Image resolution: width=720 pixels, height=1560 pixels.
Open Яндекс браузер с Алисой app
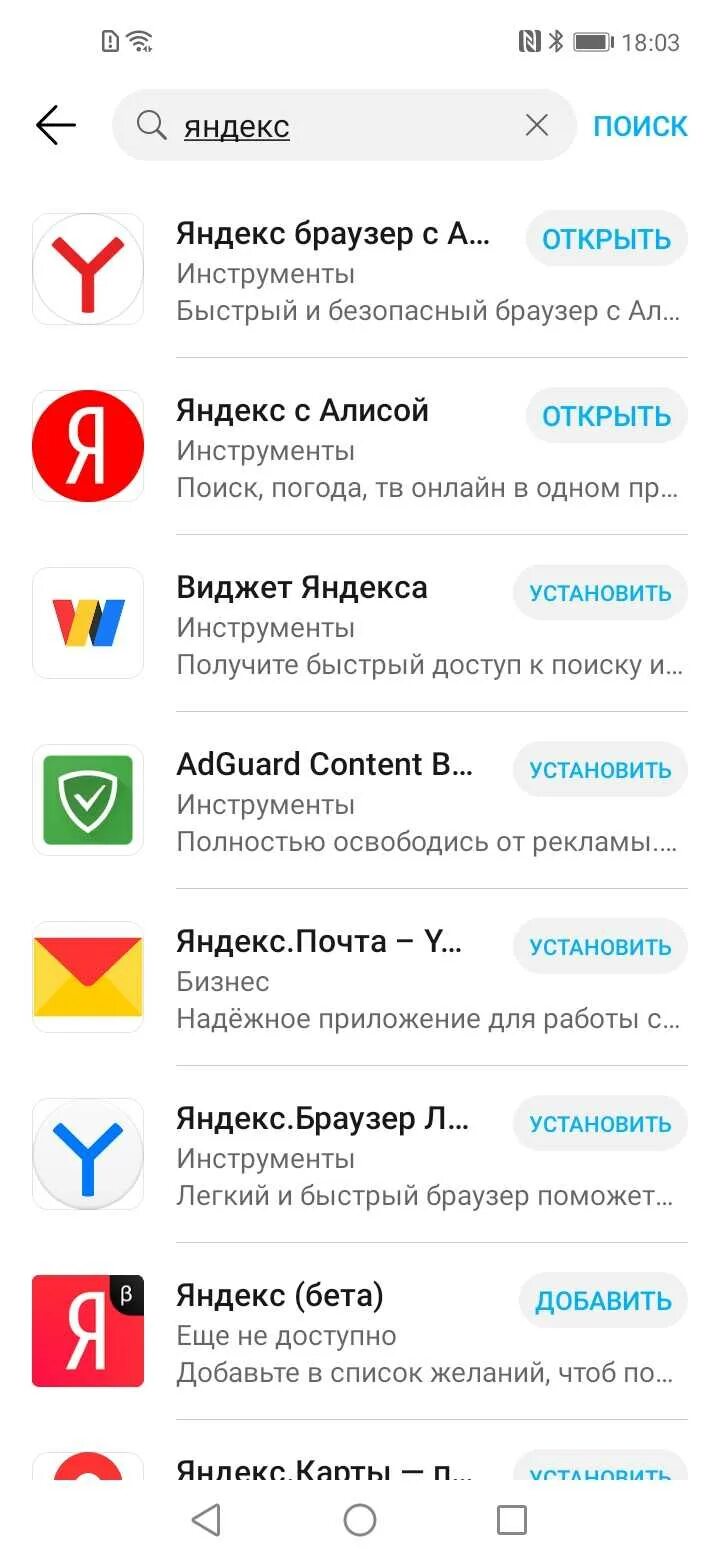606,239
